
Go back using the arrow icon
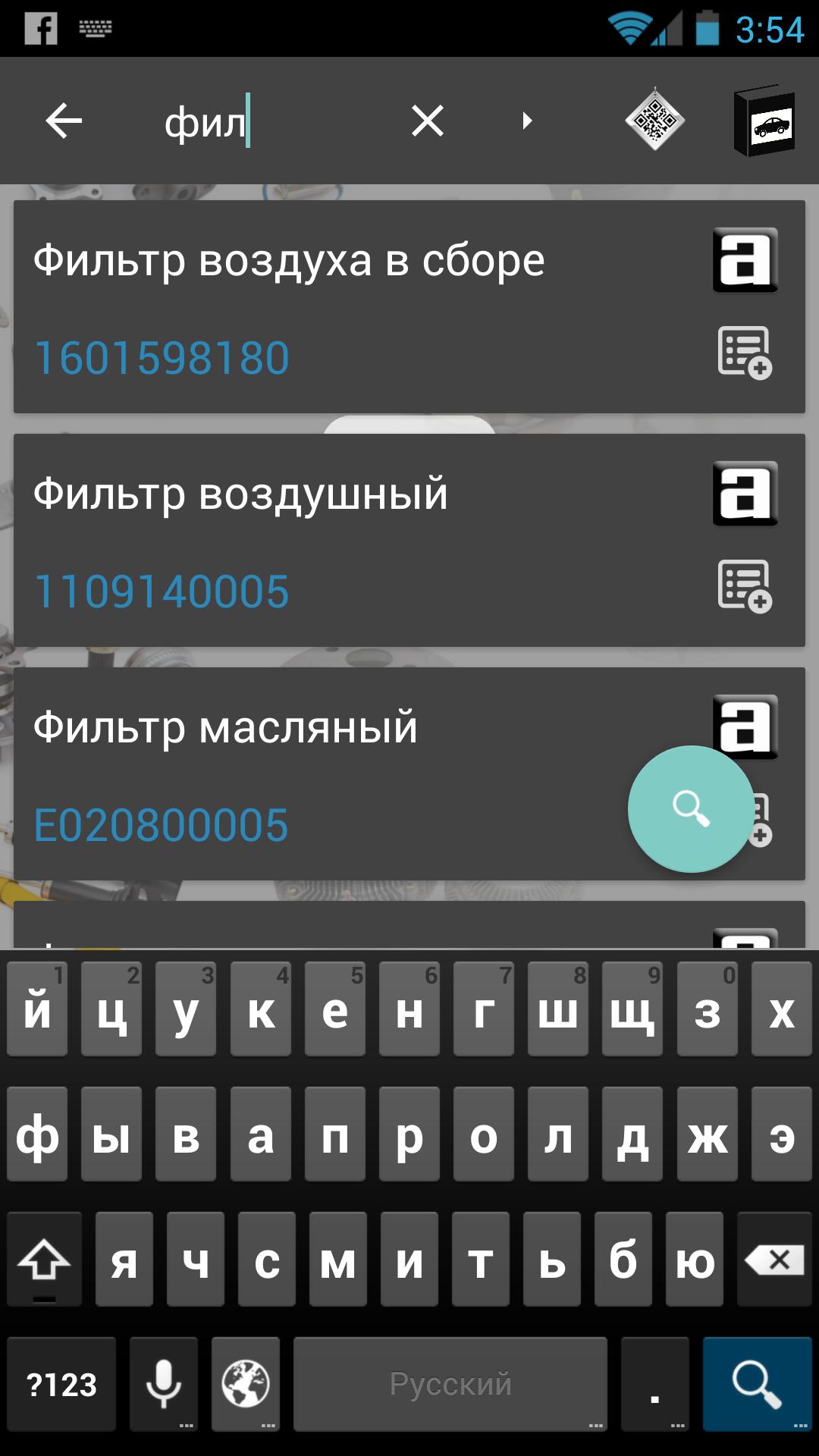pyautogui.click(x=64, y=121)
